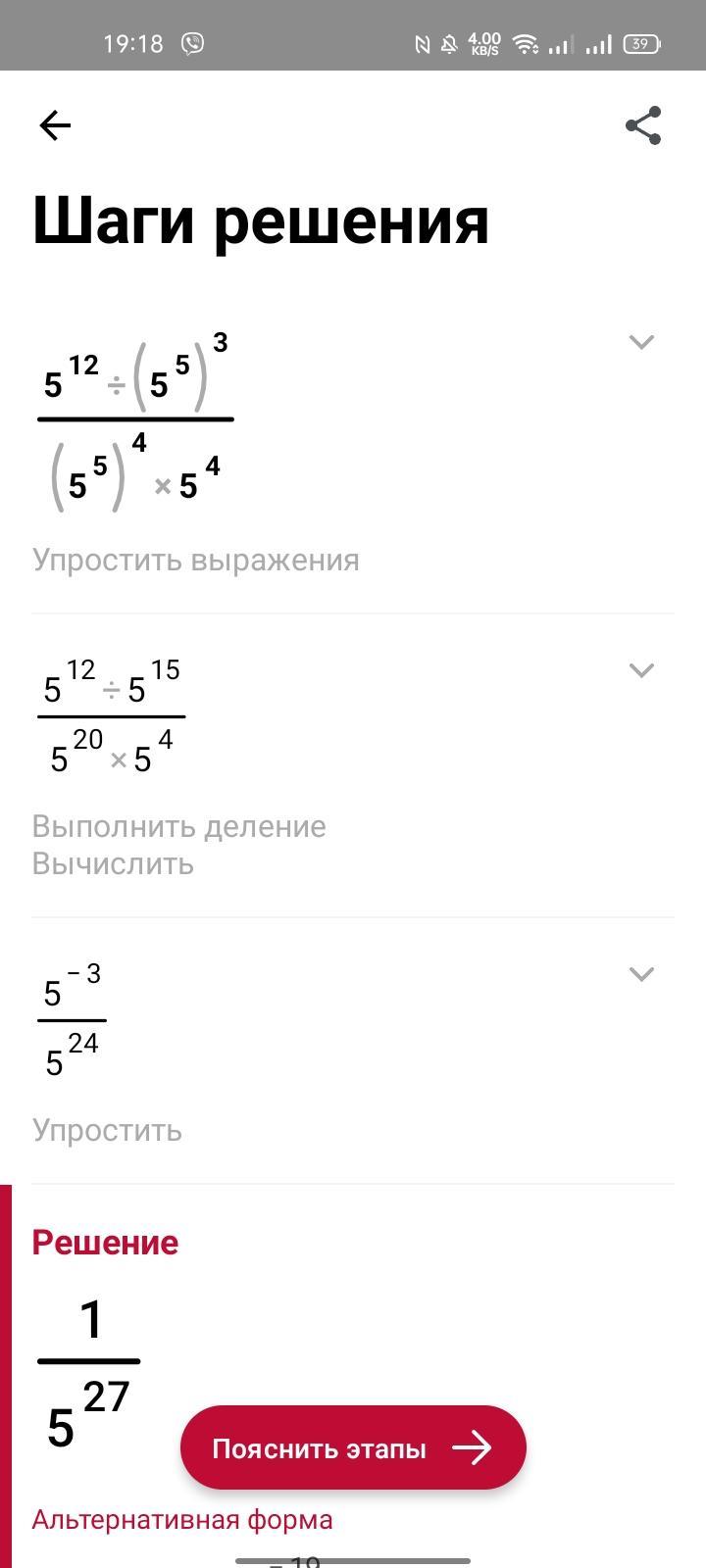
Task: Expand the 'Упростить' step with 5⁻³
Action: coord(641,974)
